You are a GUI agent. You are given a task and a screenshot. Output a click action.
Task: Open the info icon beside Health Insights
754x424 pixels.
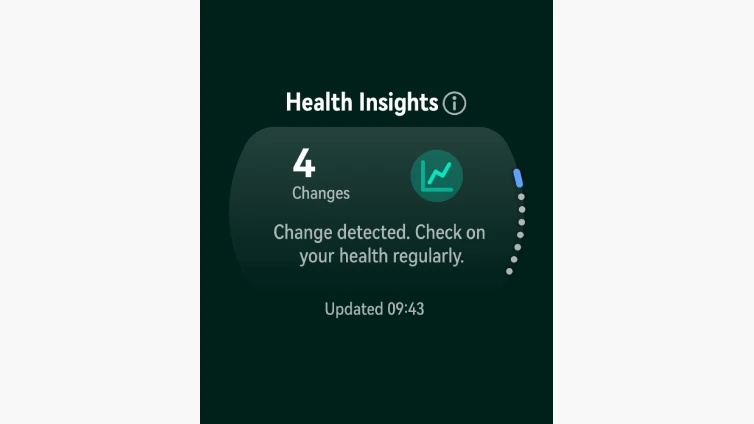455,103
